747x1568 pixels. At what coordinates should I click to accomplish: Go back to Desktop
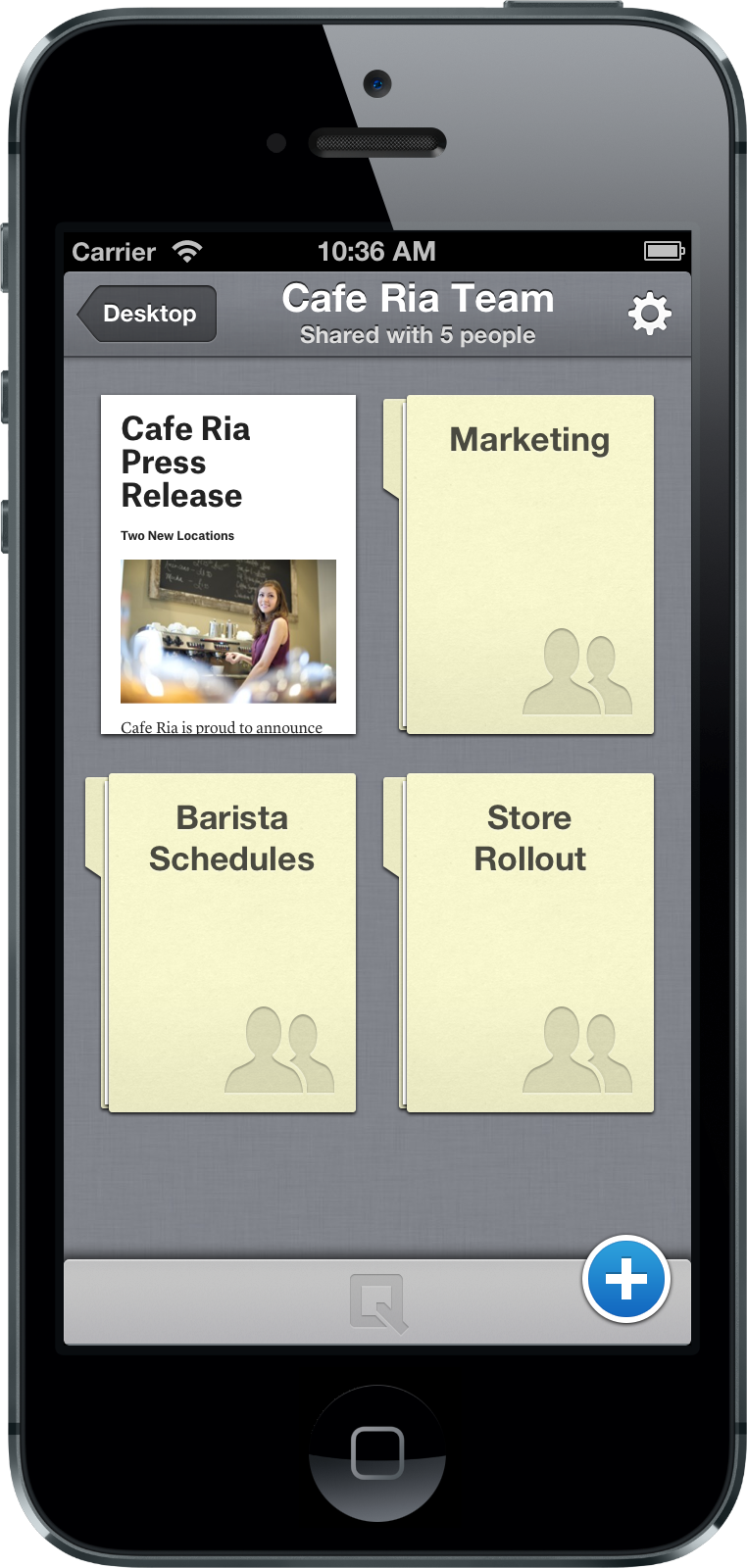pyautogui.click(x=147, y=314)
